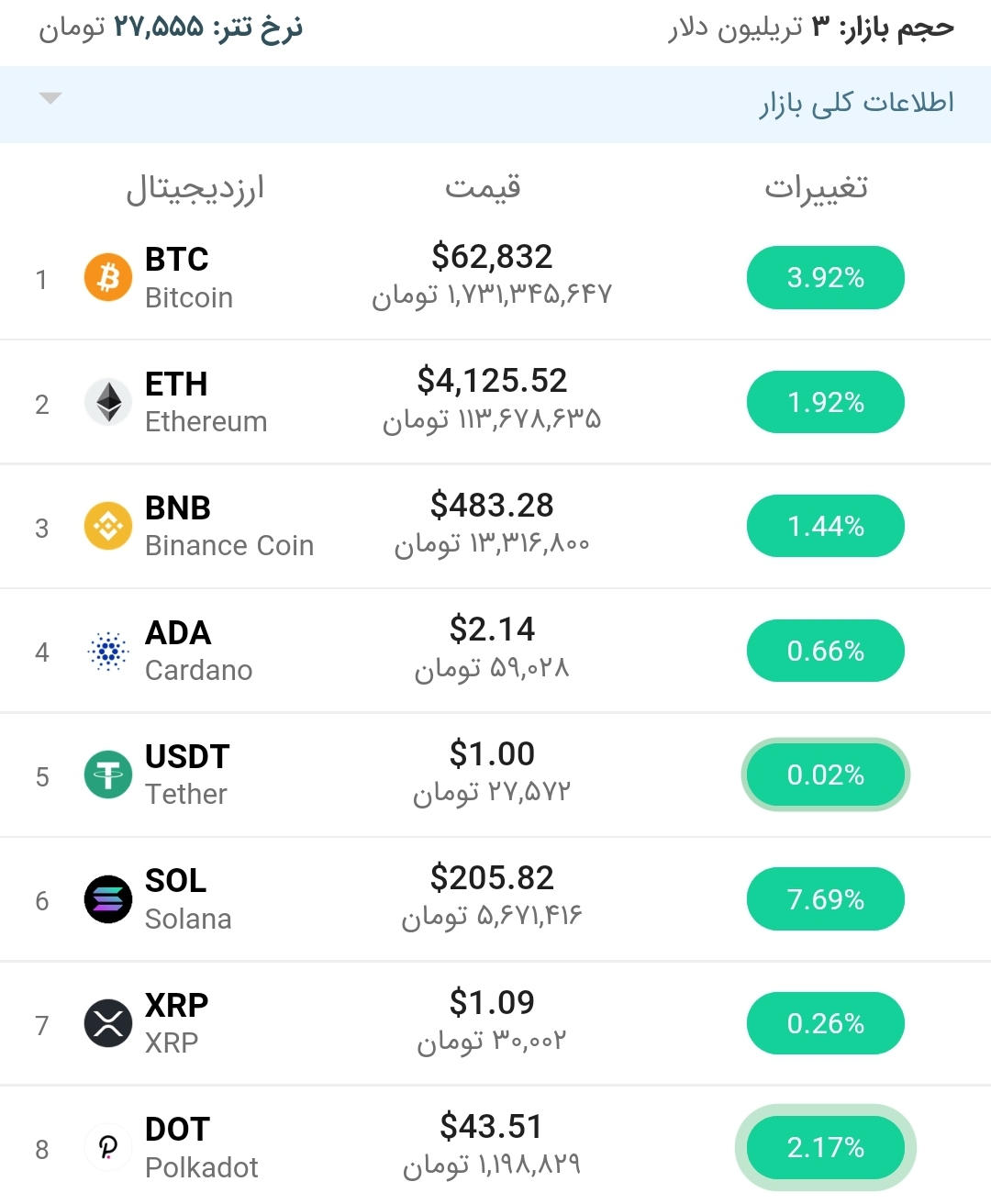Click the Cardano (ADA) logo icon
Viewport: 991px width, 1204px height.
(x=107, y=650)
